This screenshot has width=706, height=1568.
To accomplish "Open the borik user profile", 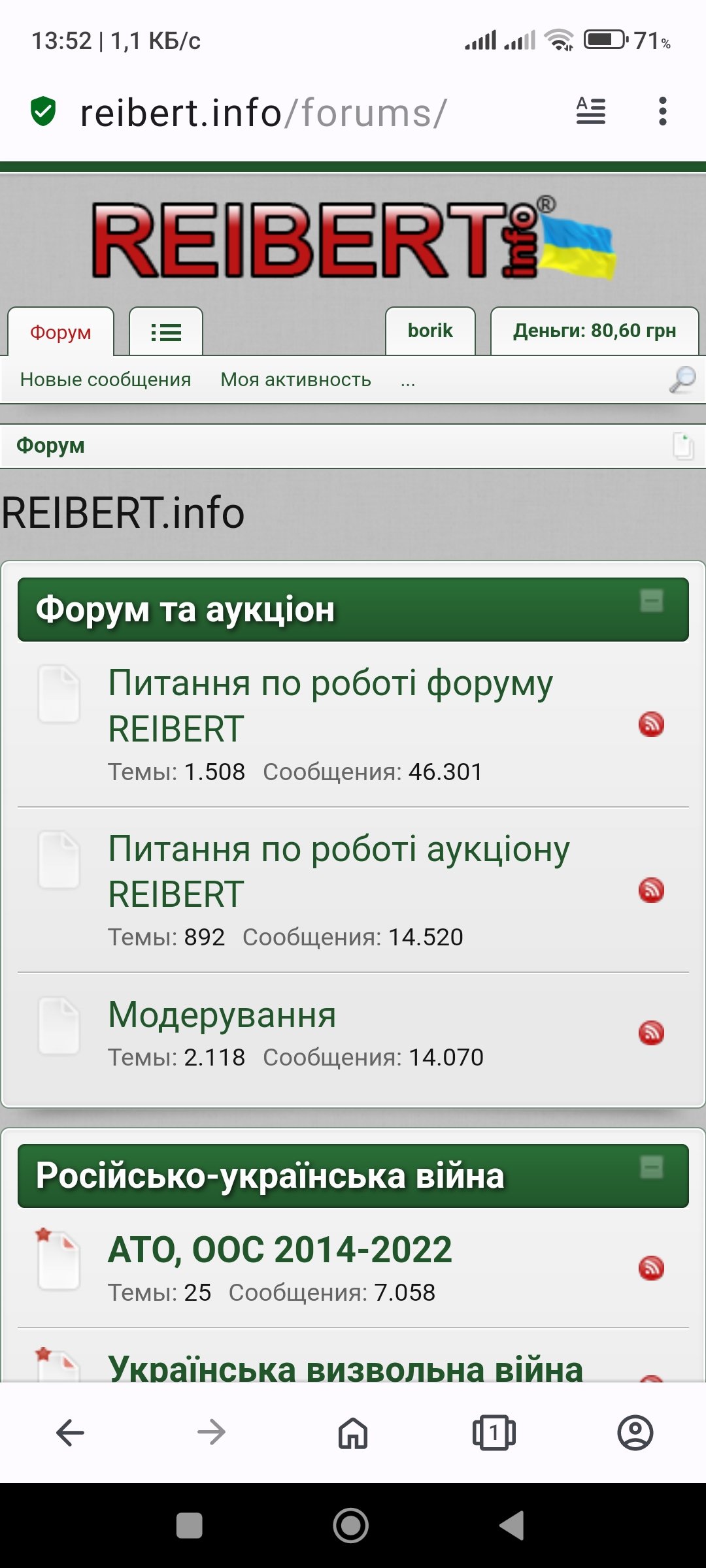I will click(x=430, y=331).
